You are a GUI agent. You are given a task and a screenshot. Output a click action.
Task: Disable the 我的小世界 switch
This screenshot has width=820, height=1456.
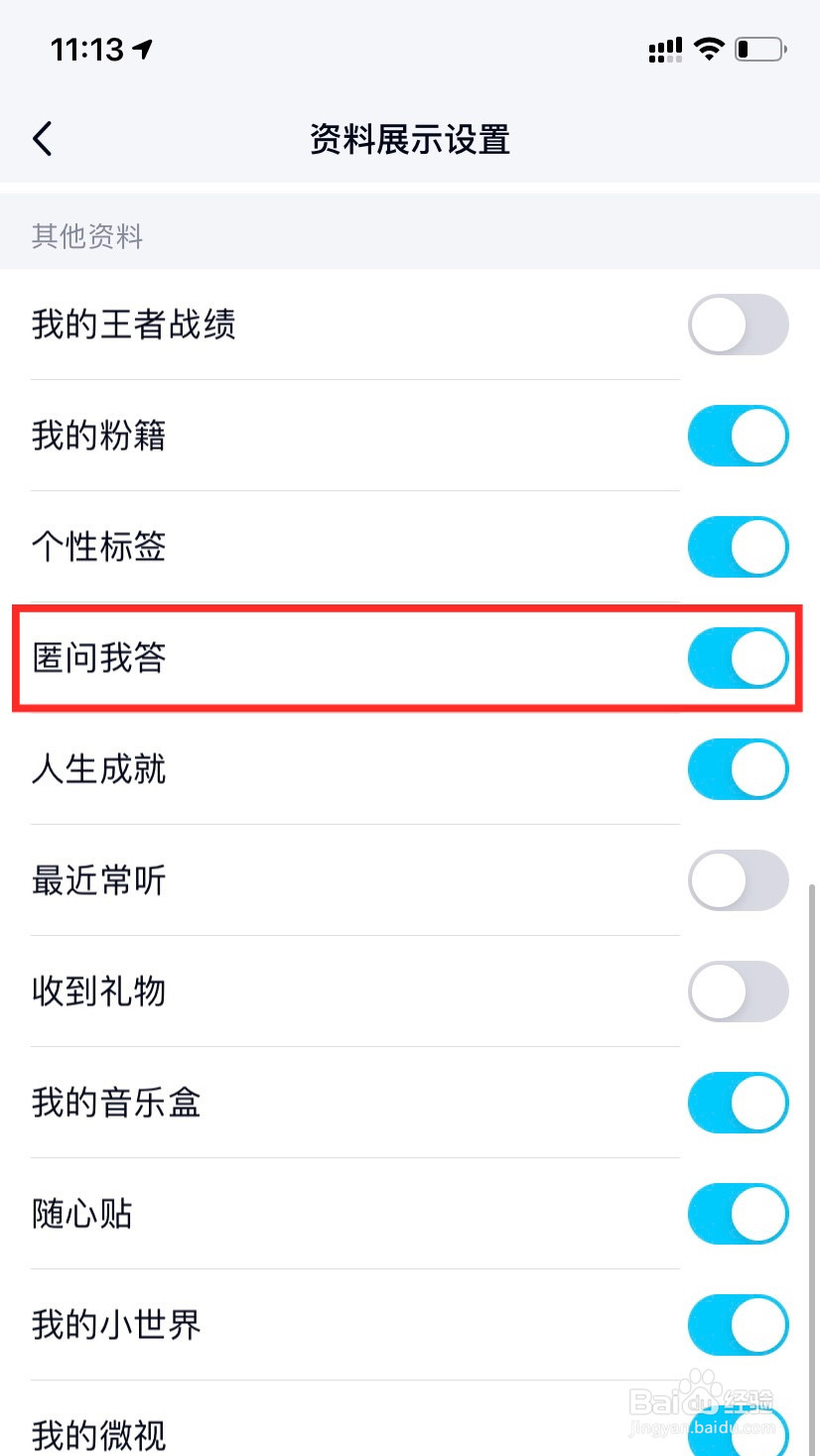click(x=738, y=1325)
